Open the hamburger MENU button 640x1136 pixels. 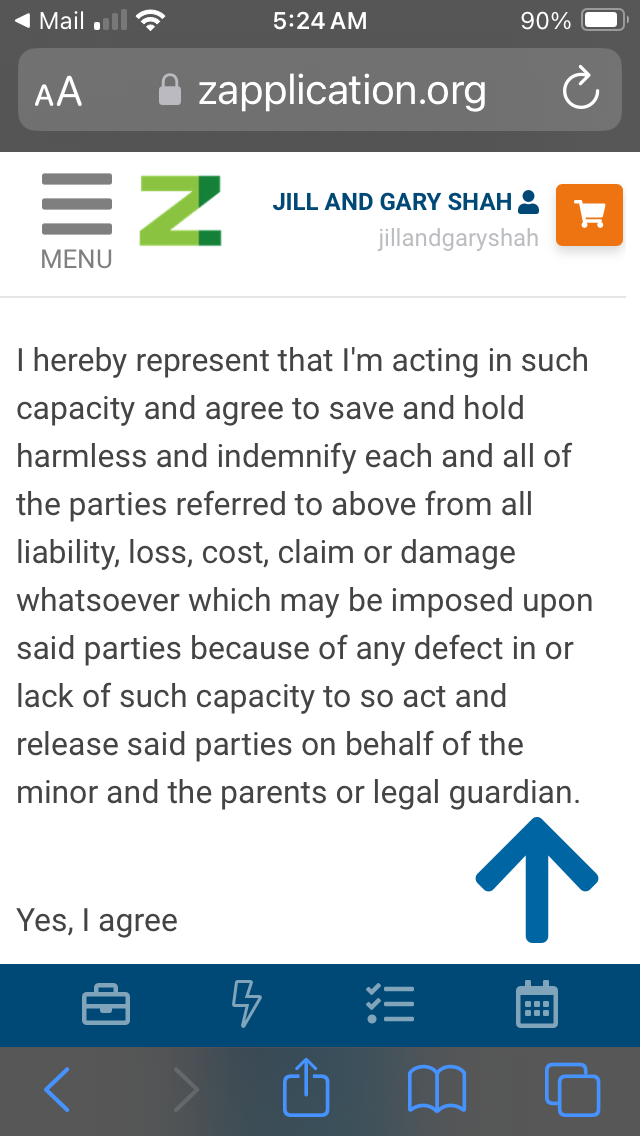pyautogui.click(x=76, y=219)
